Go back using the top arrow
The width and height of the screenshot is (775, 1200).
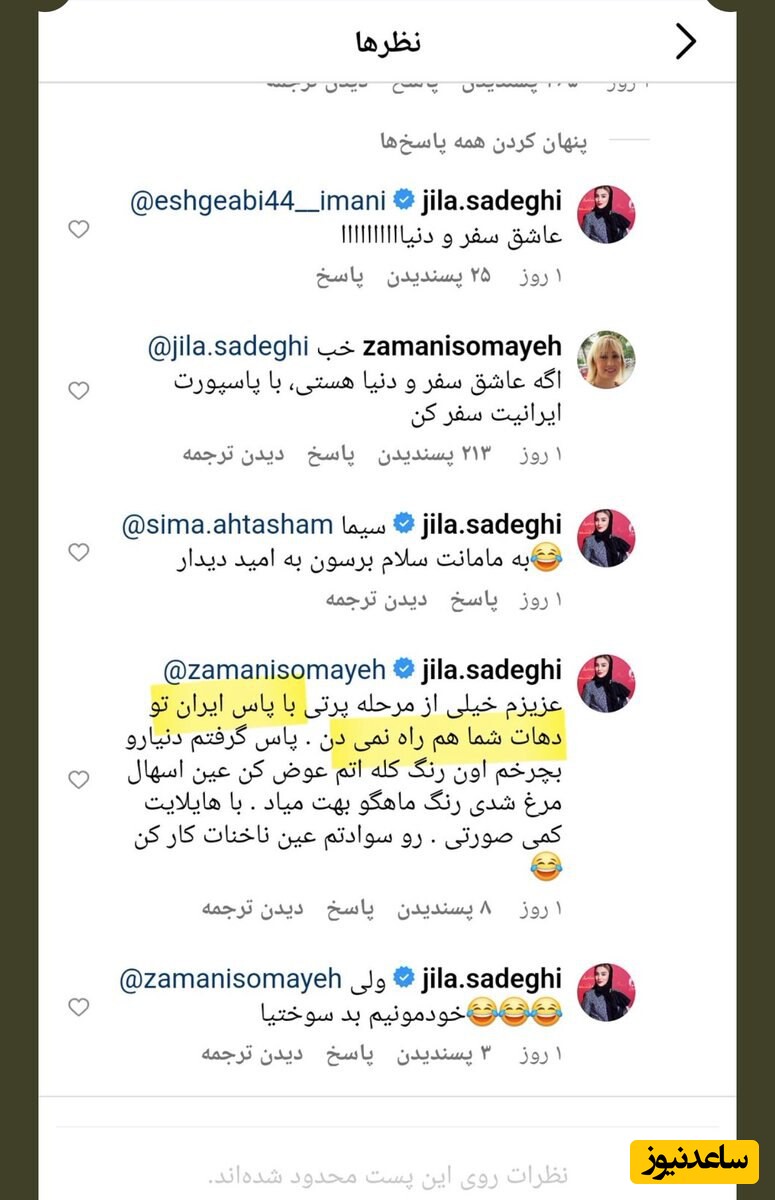point(686,42)
